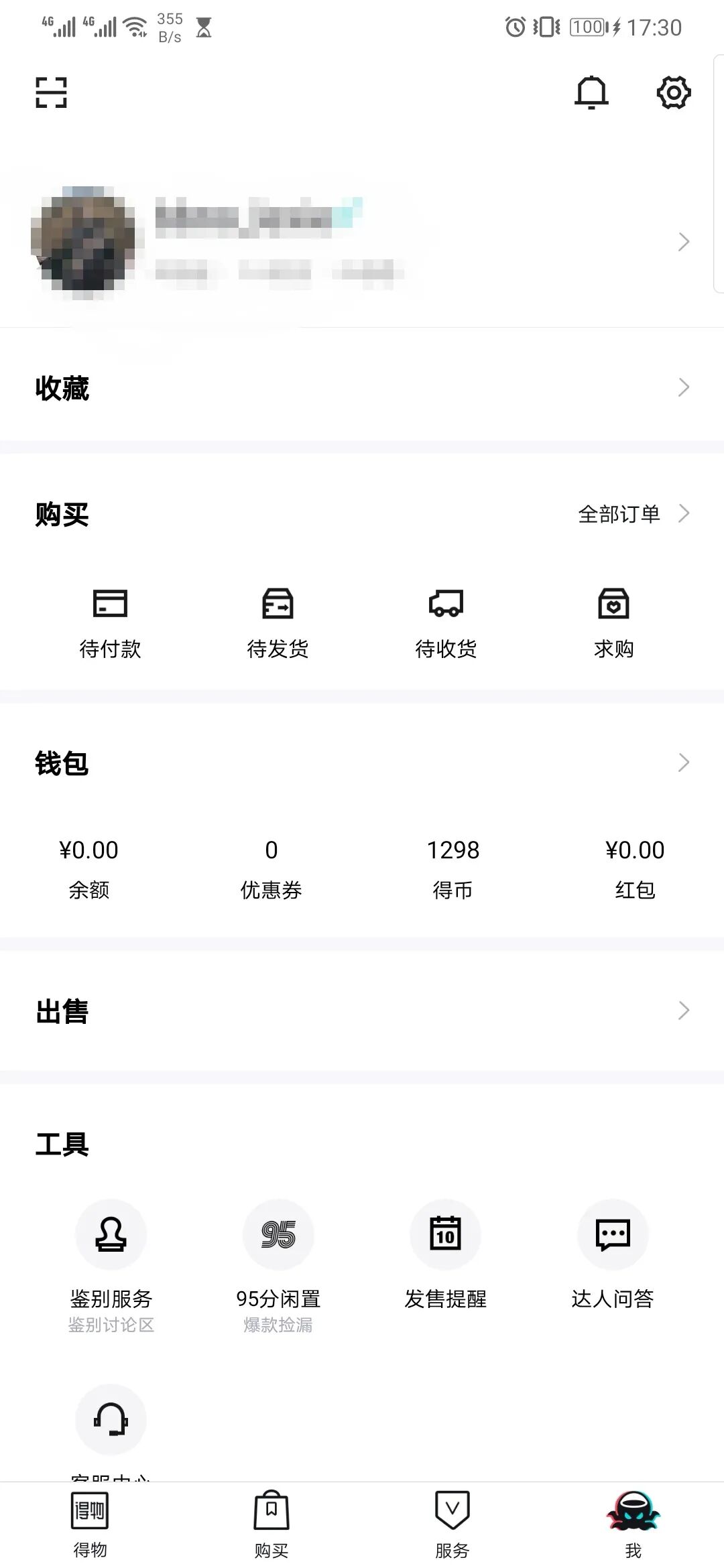The image size is (724, 1568).
Task: Open the 收藏 favorites row
Action: click(362, 387)
